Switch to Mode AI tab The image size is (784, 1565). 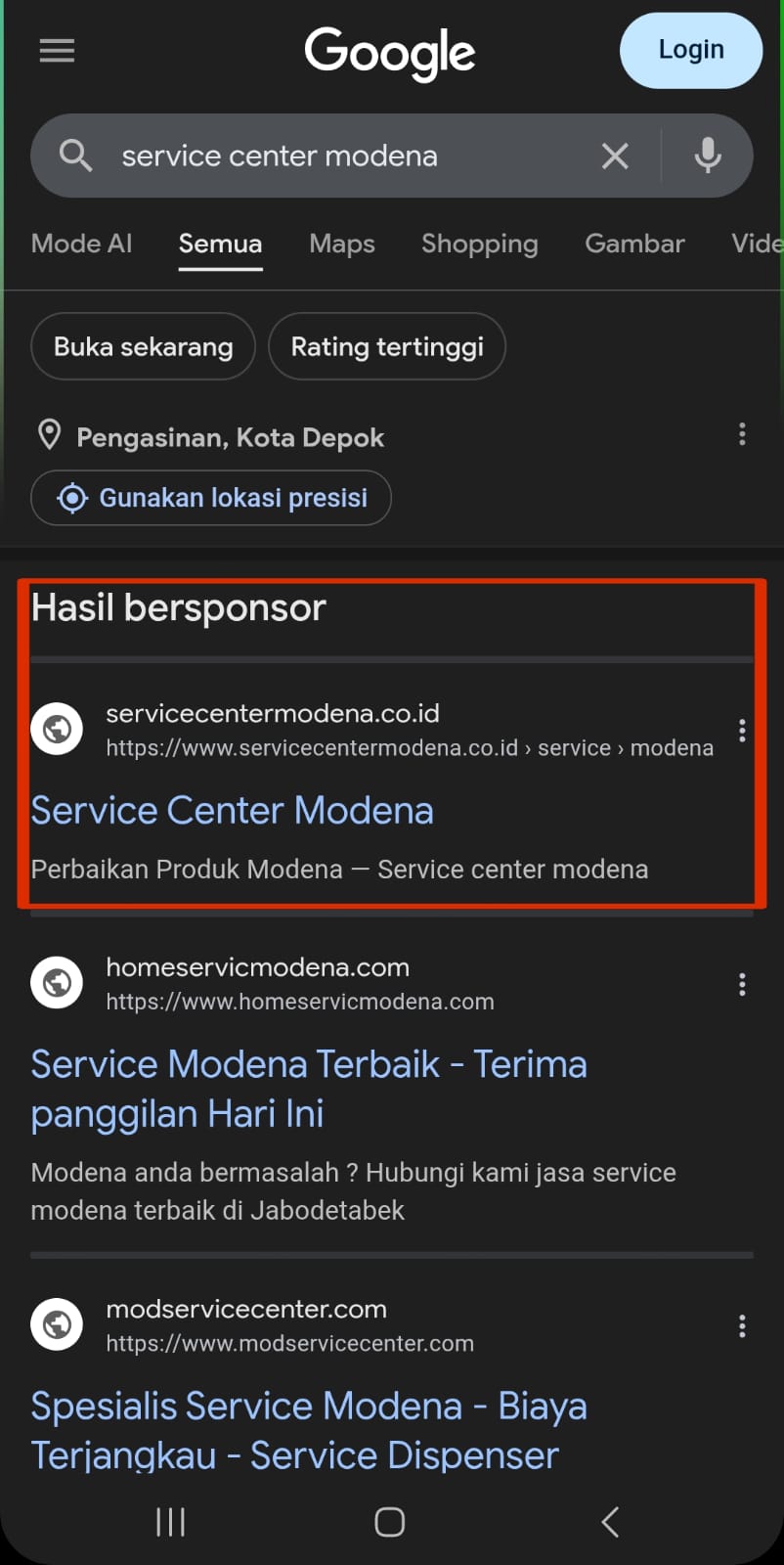coord(82,244)
